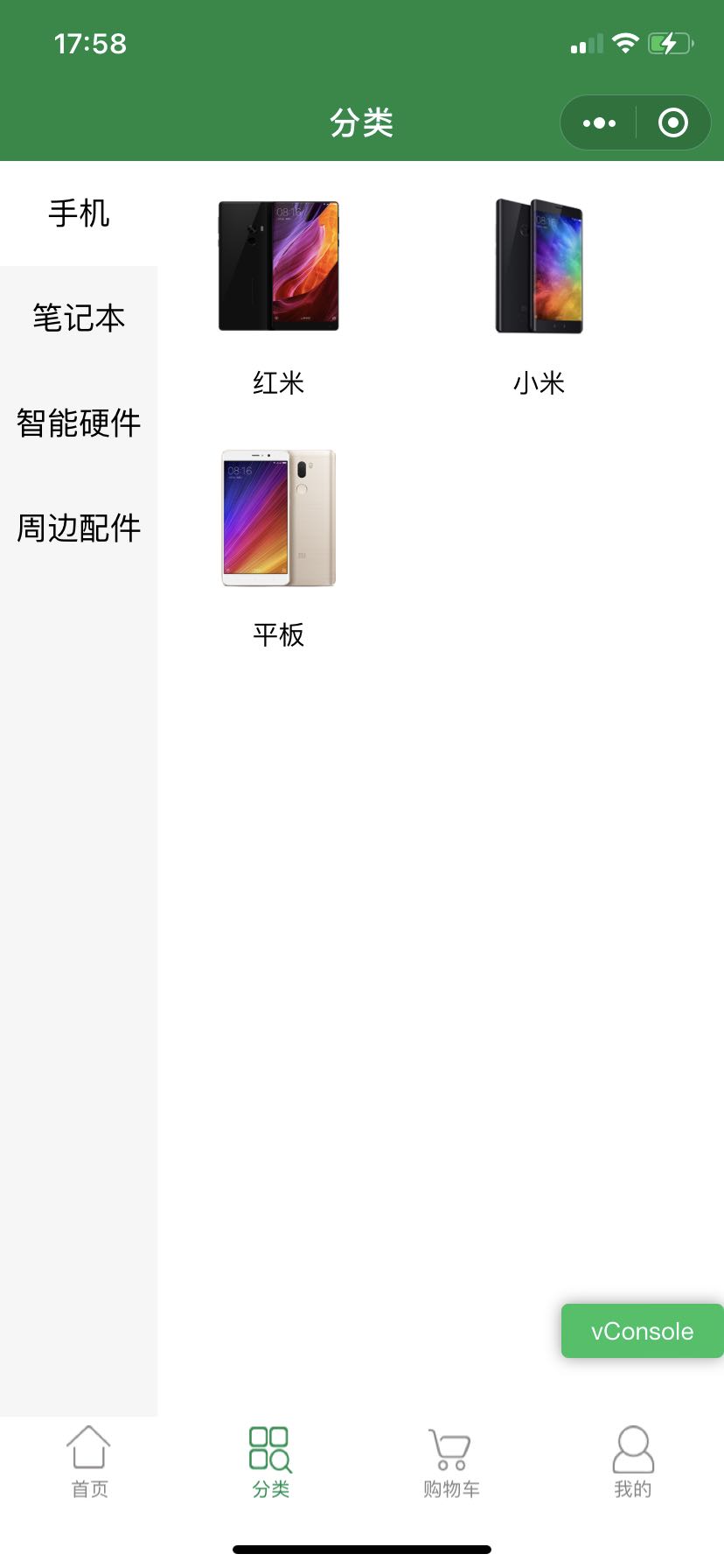Open the 购物车 tab
724x1568 pixels.
pos(451,1463)
